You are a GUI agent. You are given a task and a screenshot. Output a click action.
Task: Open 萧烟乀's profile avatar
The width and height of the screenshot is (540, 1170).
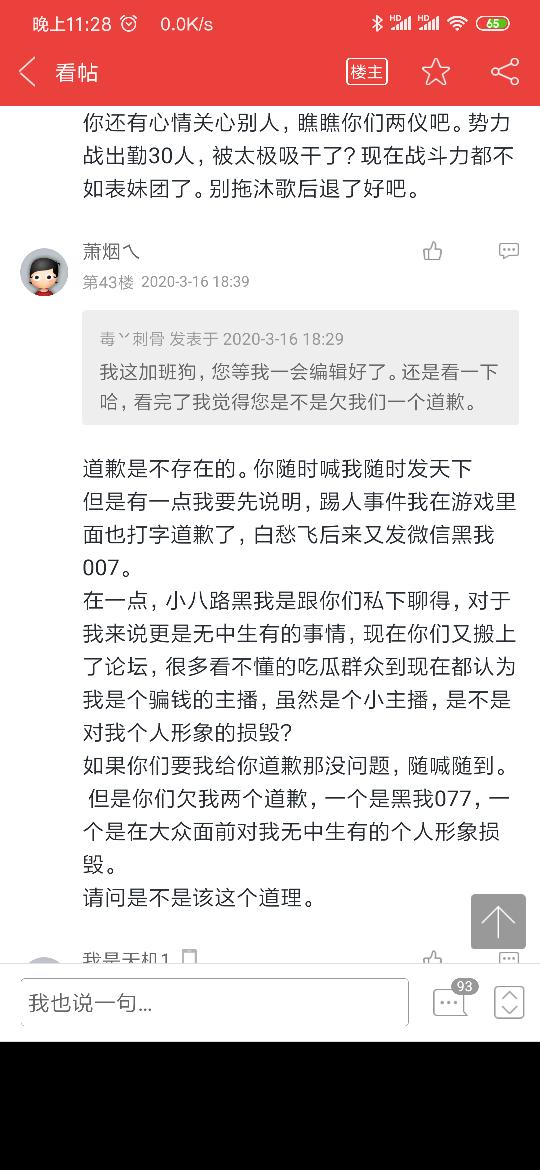point(44,272)
